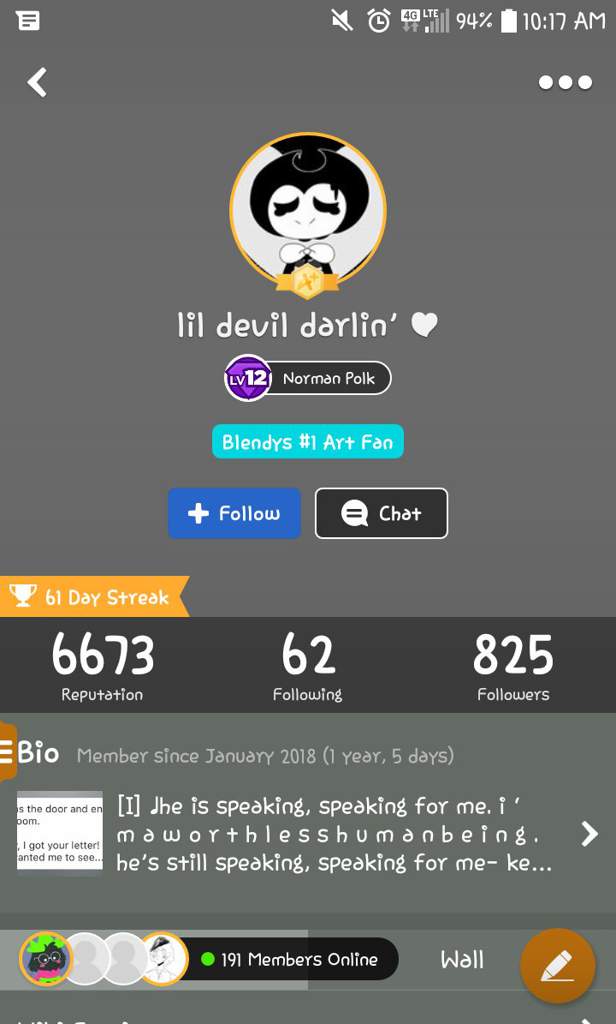Show the 825 Followers list
The height and width of the screenshot is (1024, 616).
(x=512, y=665)
